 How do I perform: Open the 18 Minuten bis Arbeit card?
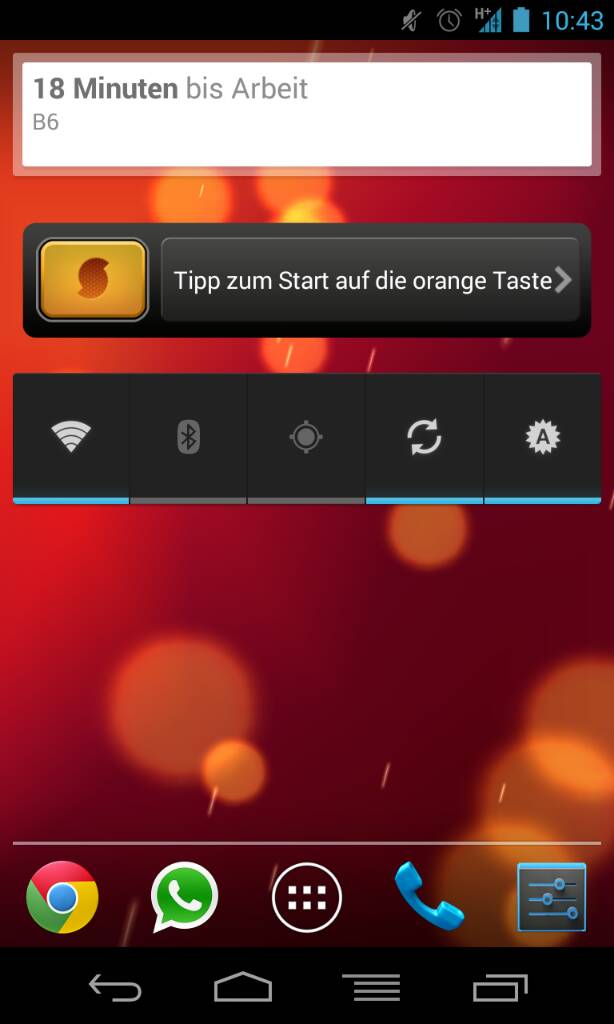pos(306,114)
